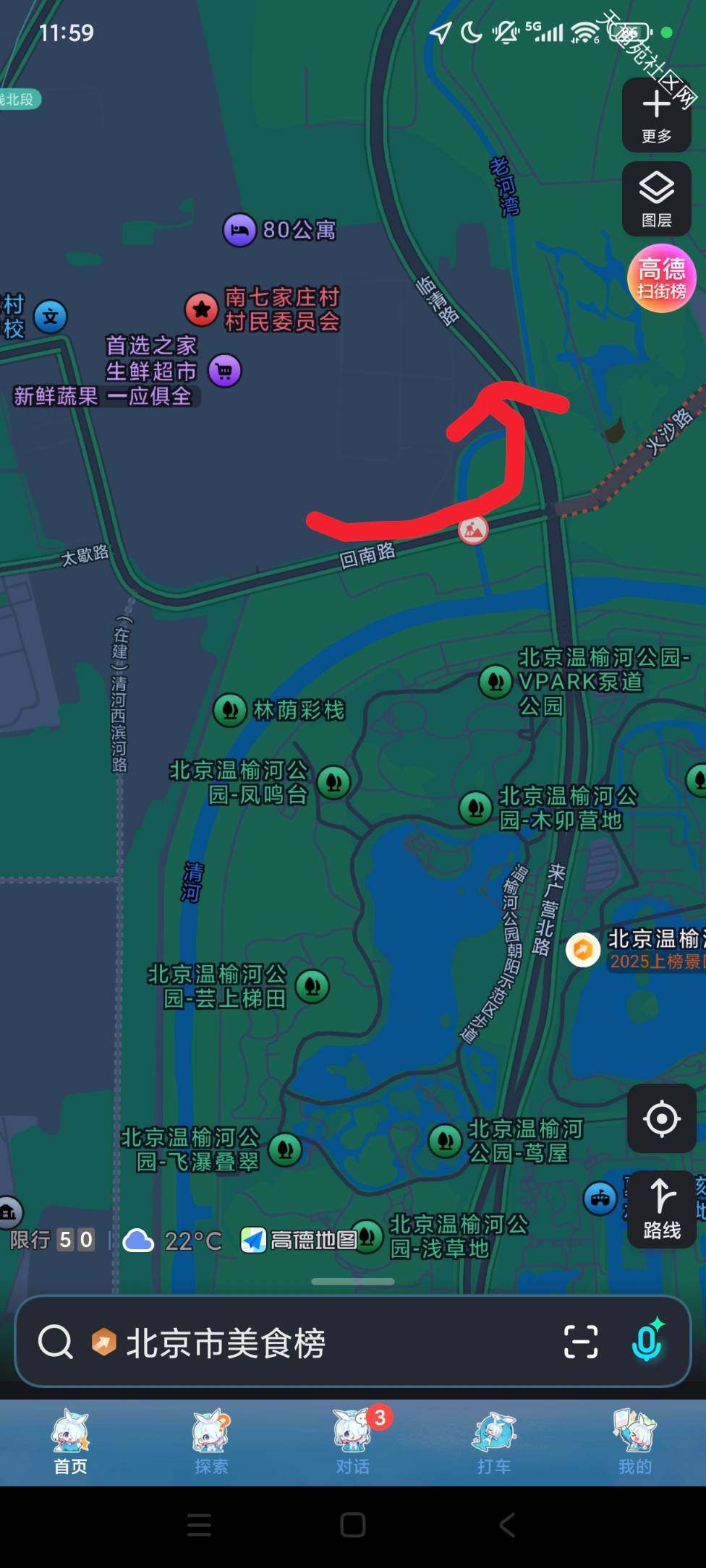The height and width of the screenshot is (1568, 706).
Task: Select 南七家庄村村民委员会 map marker
Action: pos(202,309)
